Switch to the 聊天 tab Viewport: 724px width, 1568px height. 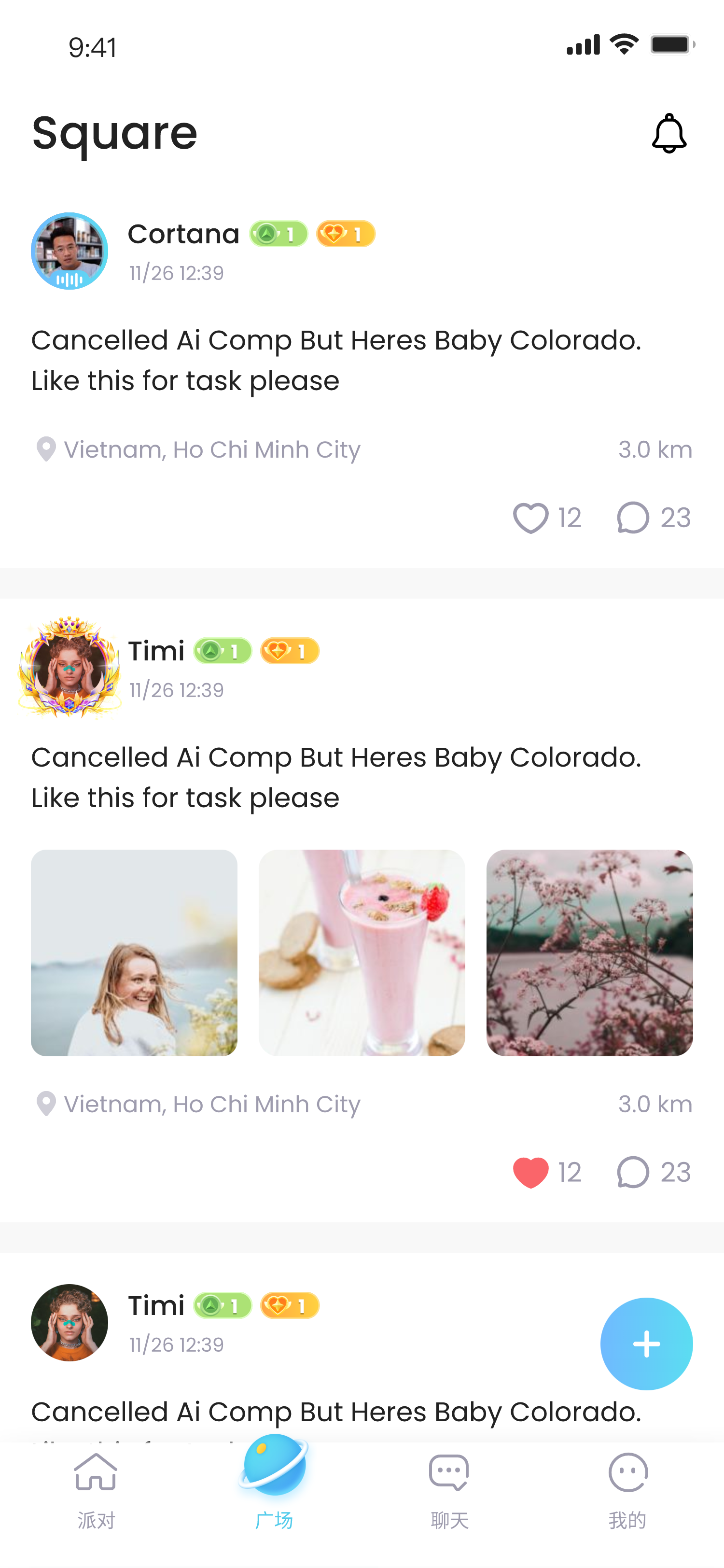click(449, 1490)
